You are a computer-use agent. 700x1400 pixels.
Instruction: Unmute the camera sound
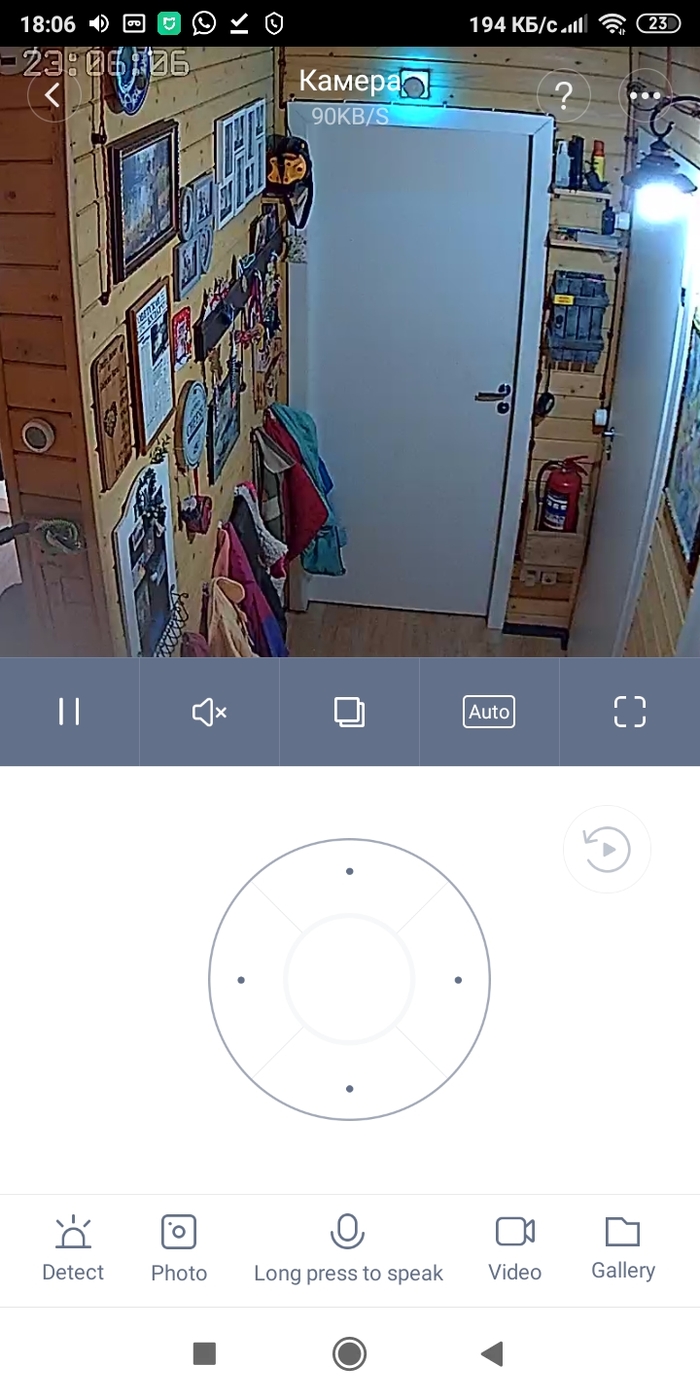pos(209,712)
